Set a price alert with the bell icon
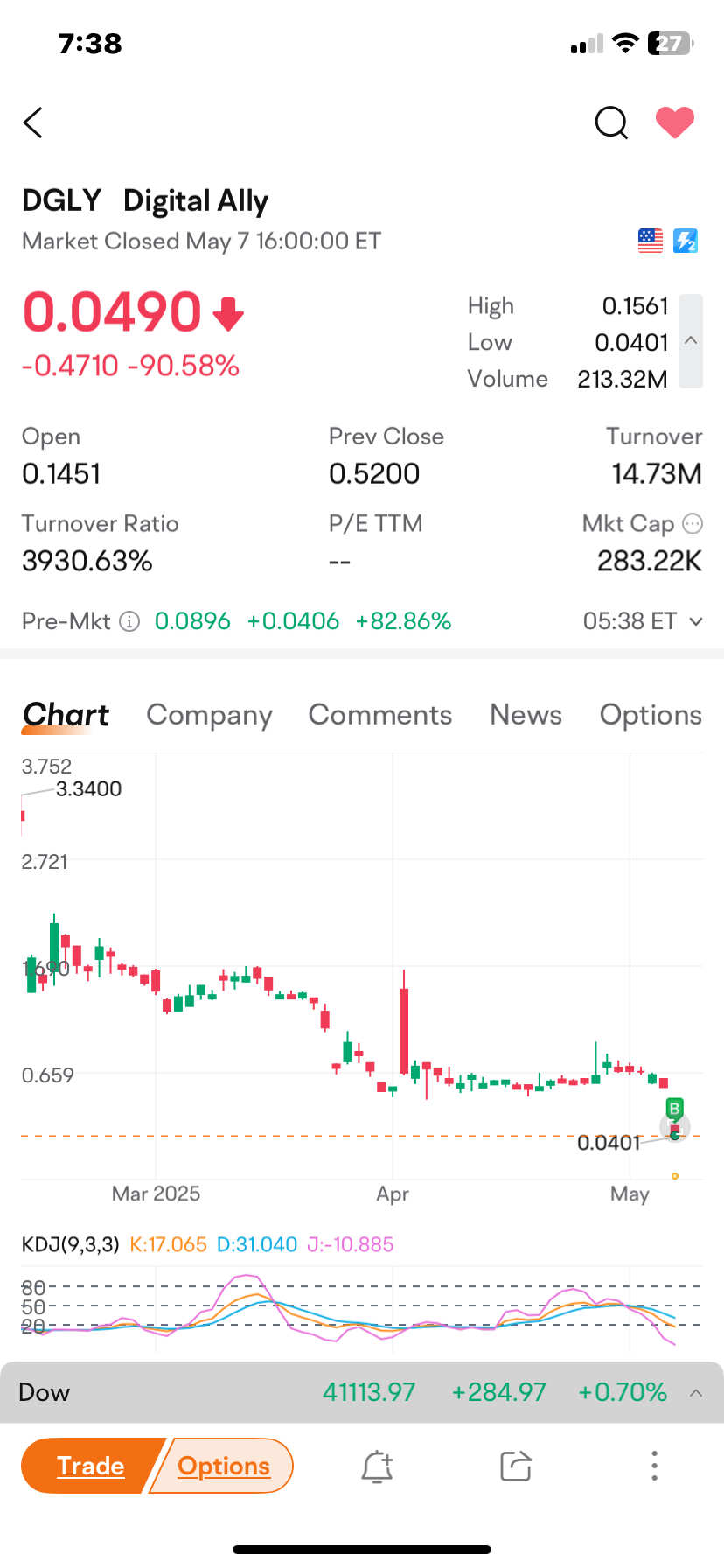724x1568 pixels. pyautogui.click(x=378, y=1466)
